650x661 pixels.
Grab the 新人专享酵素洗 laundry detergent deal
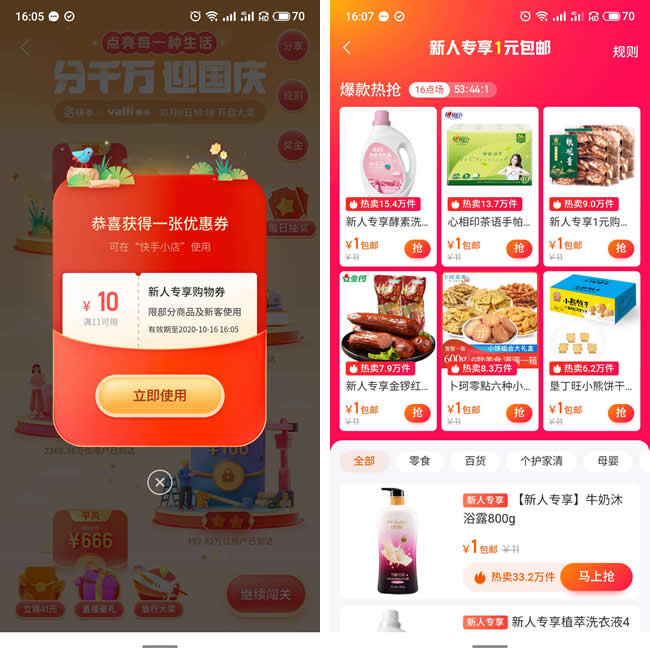point(417,248)
